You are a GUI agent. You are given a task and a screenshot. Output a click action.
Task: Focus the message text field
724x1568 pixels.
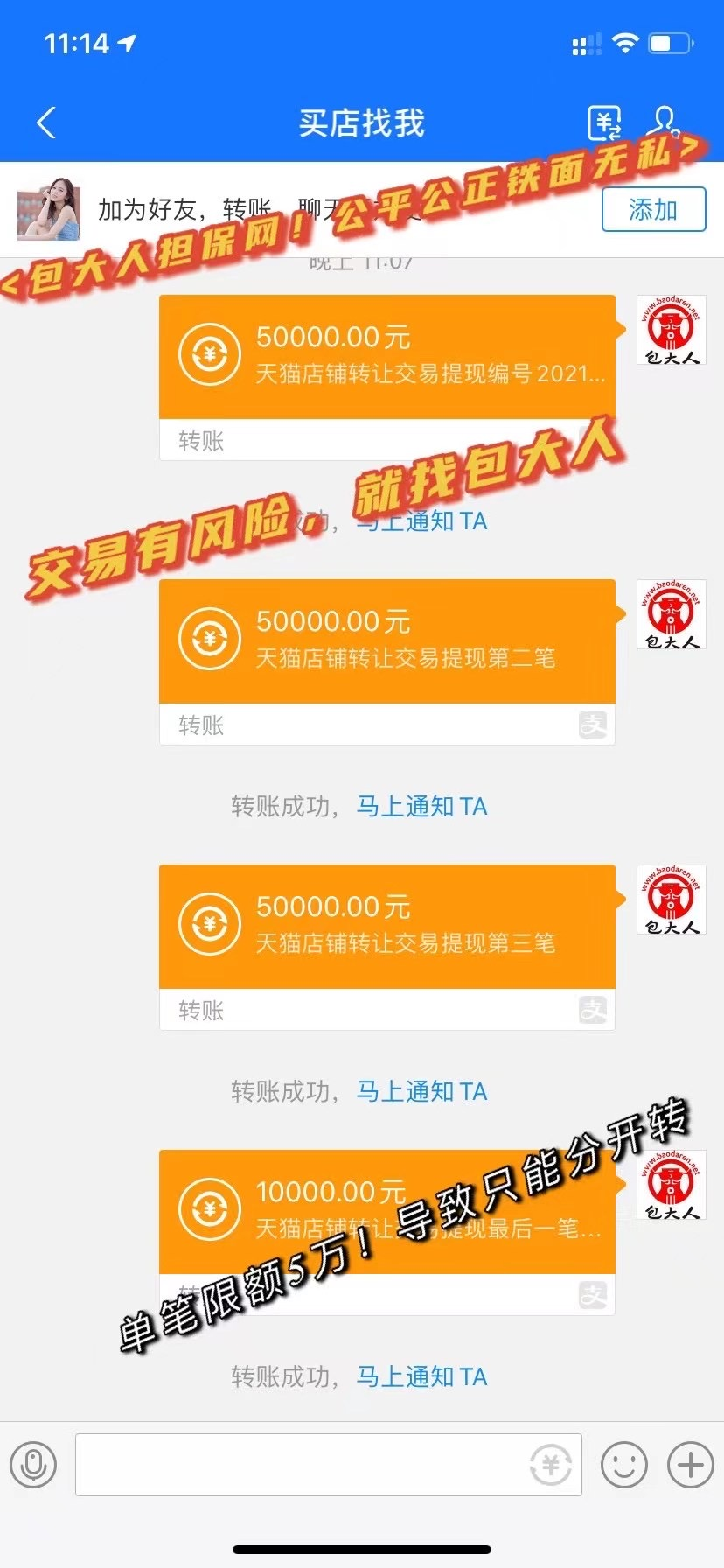coord(297,1464)
